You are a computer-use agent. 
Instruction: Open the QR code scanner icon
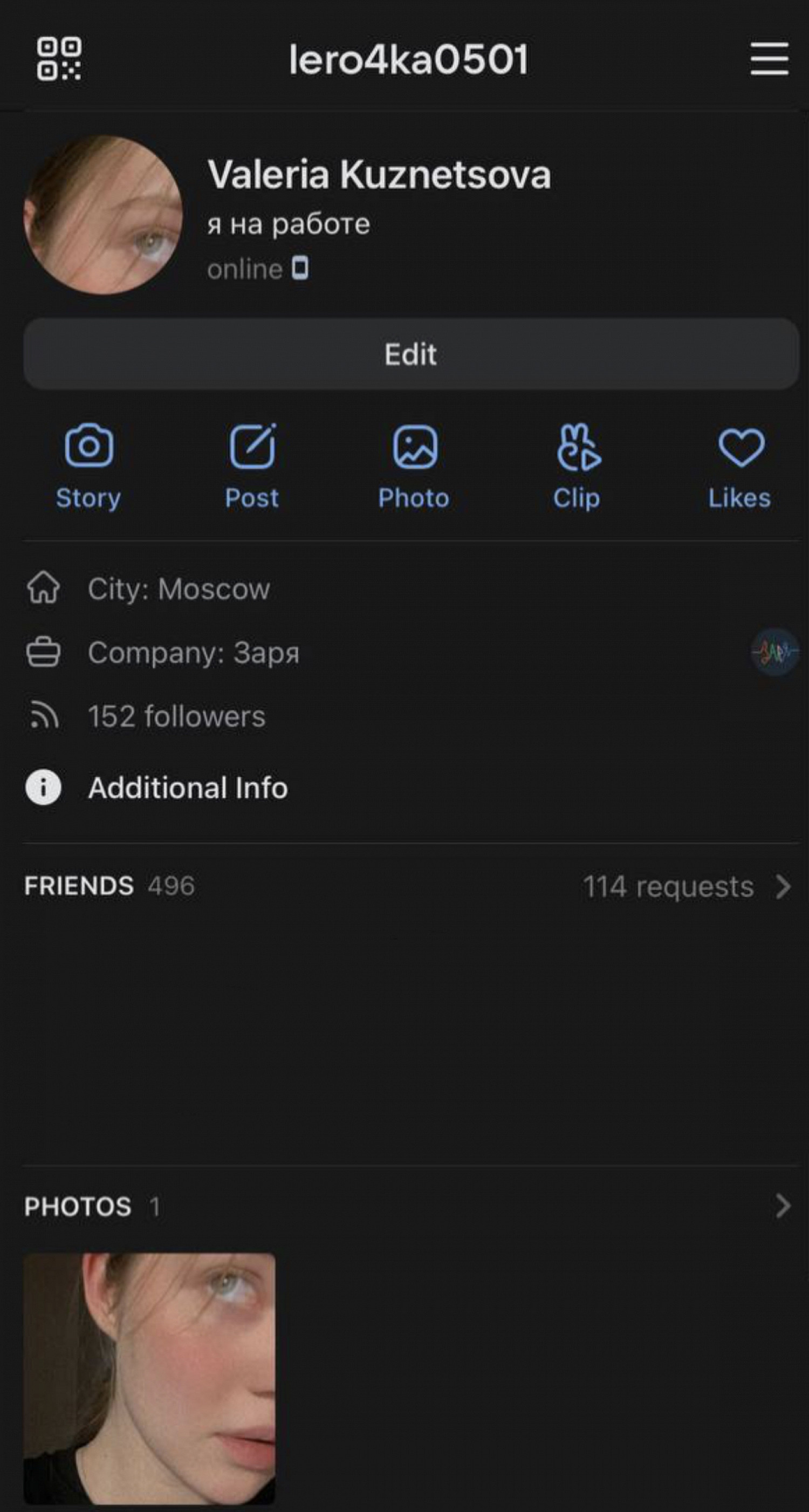coord(59,59)
